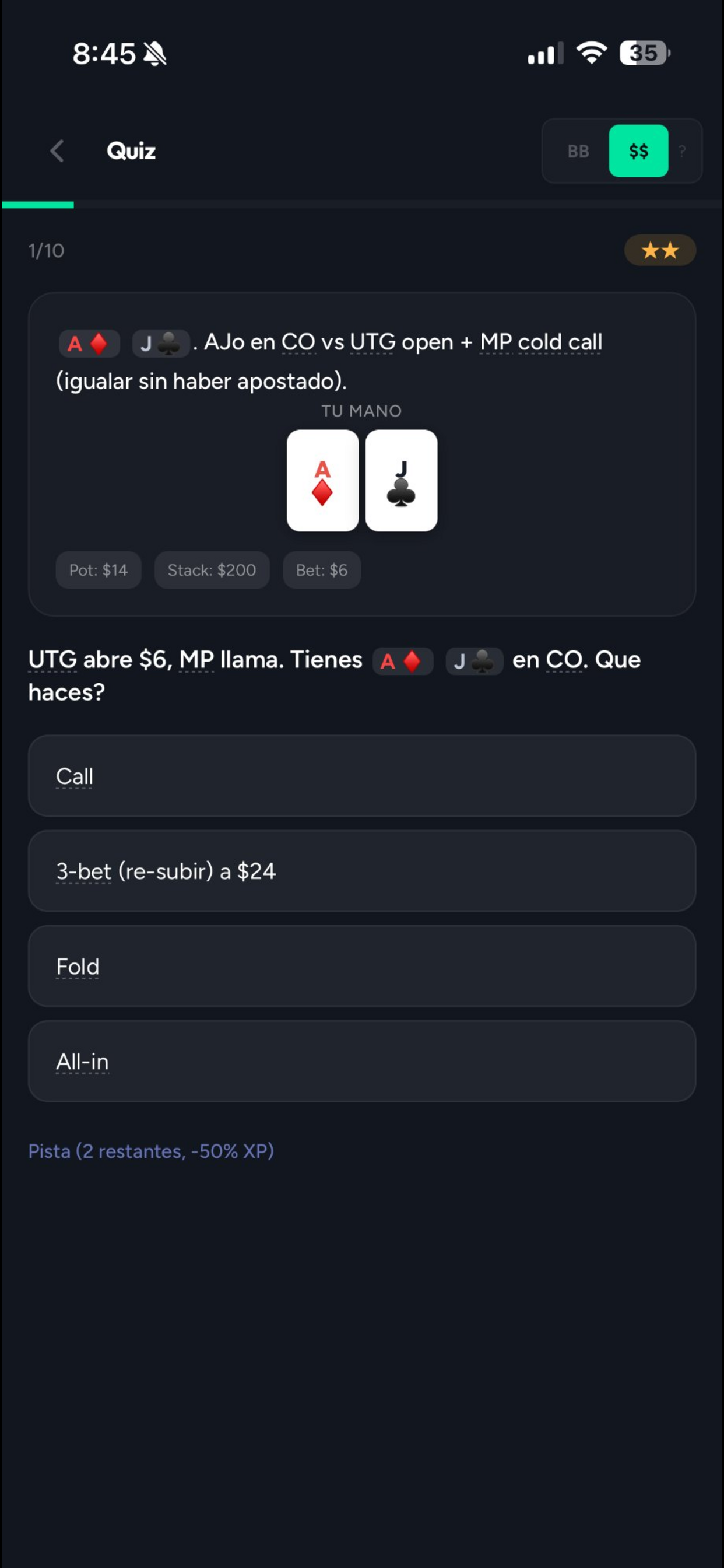
Task: Tap the back arrow to leave the quiz
Action: pos(57,151)
